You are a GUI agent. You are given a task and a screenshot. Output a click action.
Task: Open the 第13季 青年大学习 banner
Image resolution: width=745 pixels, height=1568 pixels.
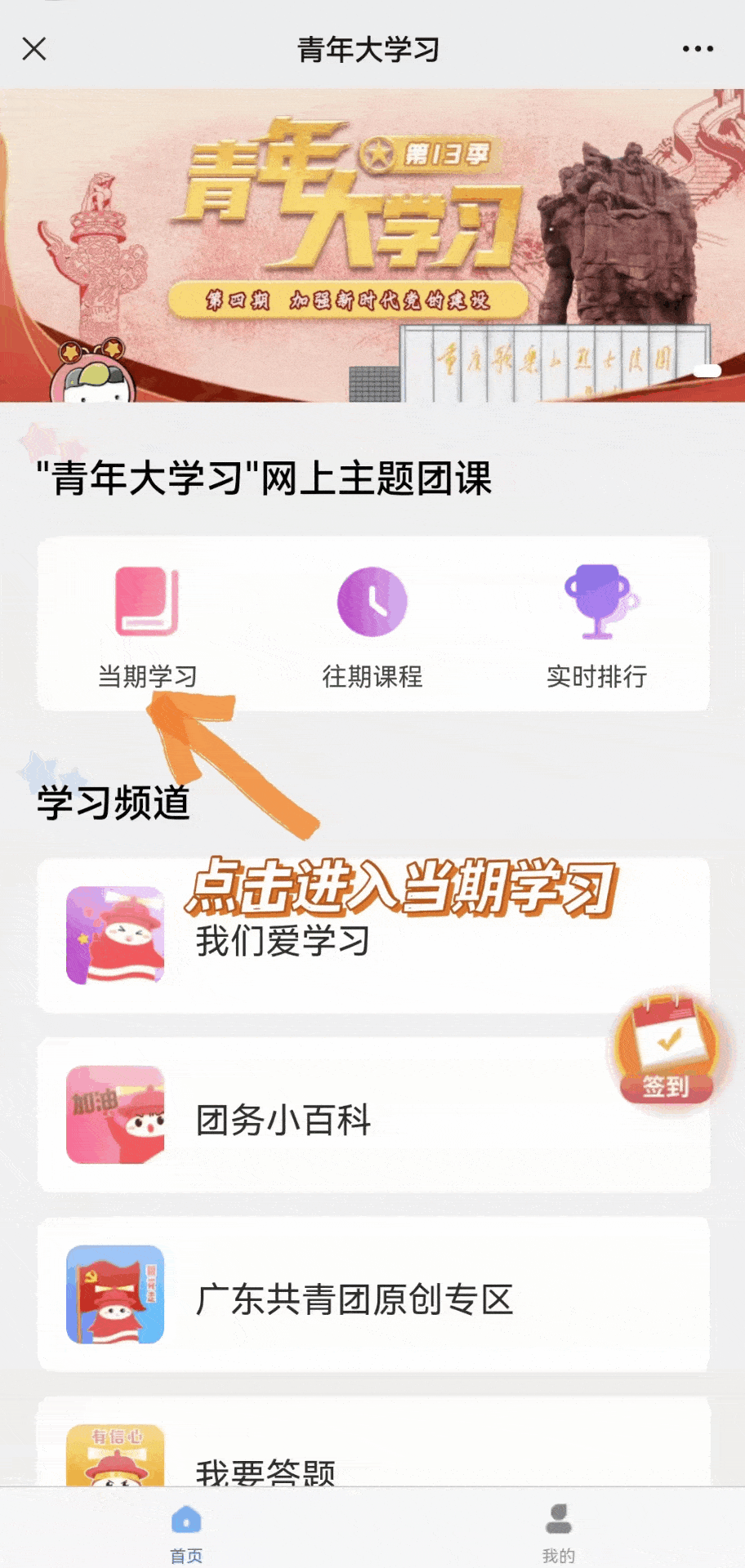(x=372, y=245)
